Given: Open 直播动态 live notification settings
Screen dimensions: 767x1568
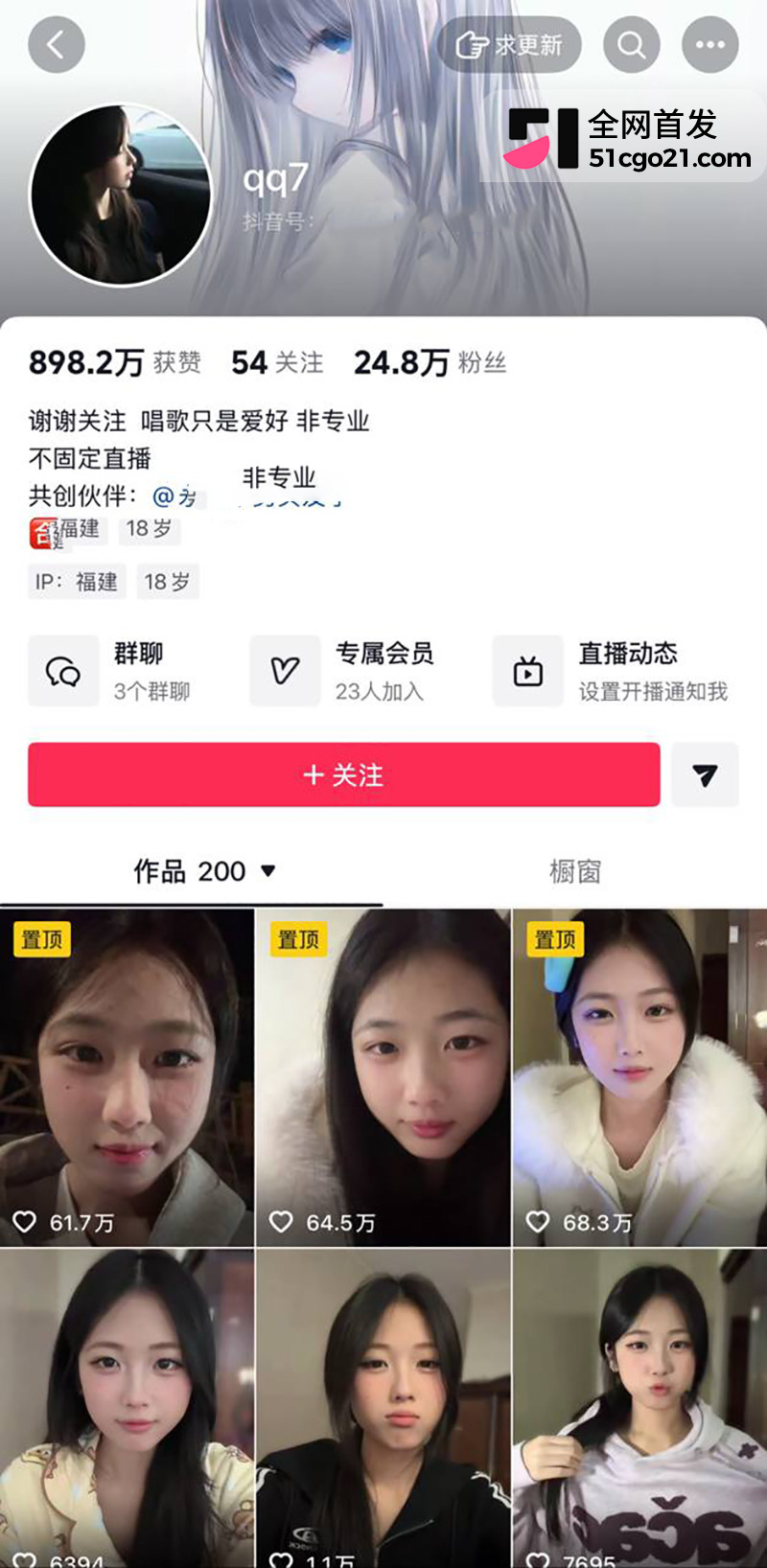Looking at the screenshot, I should pyautogui.click(x=611, y=671).
